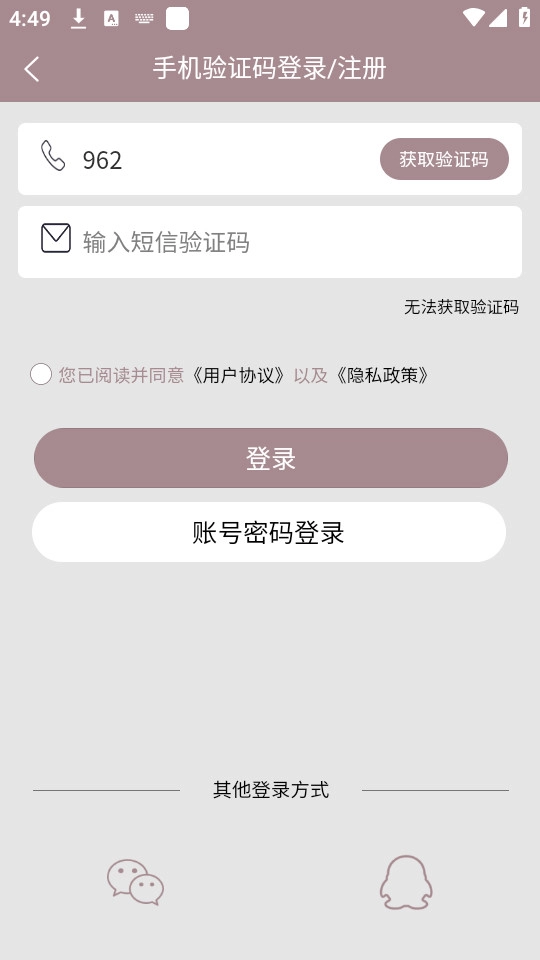
Task: Log in with the WeChat icon
Action: tap(135, 882)
